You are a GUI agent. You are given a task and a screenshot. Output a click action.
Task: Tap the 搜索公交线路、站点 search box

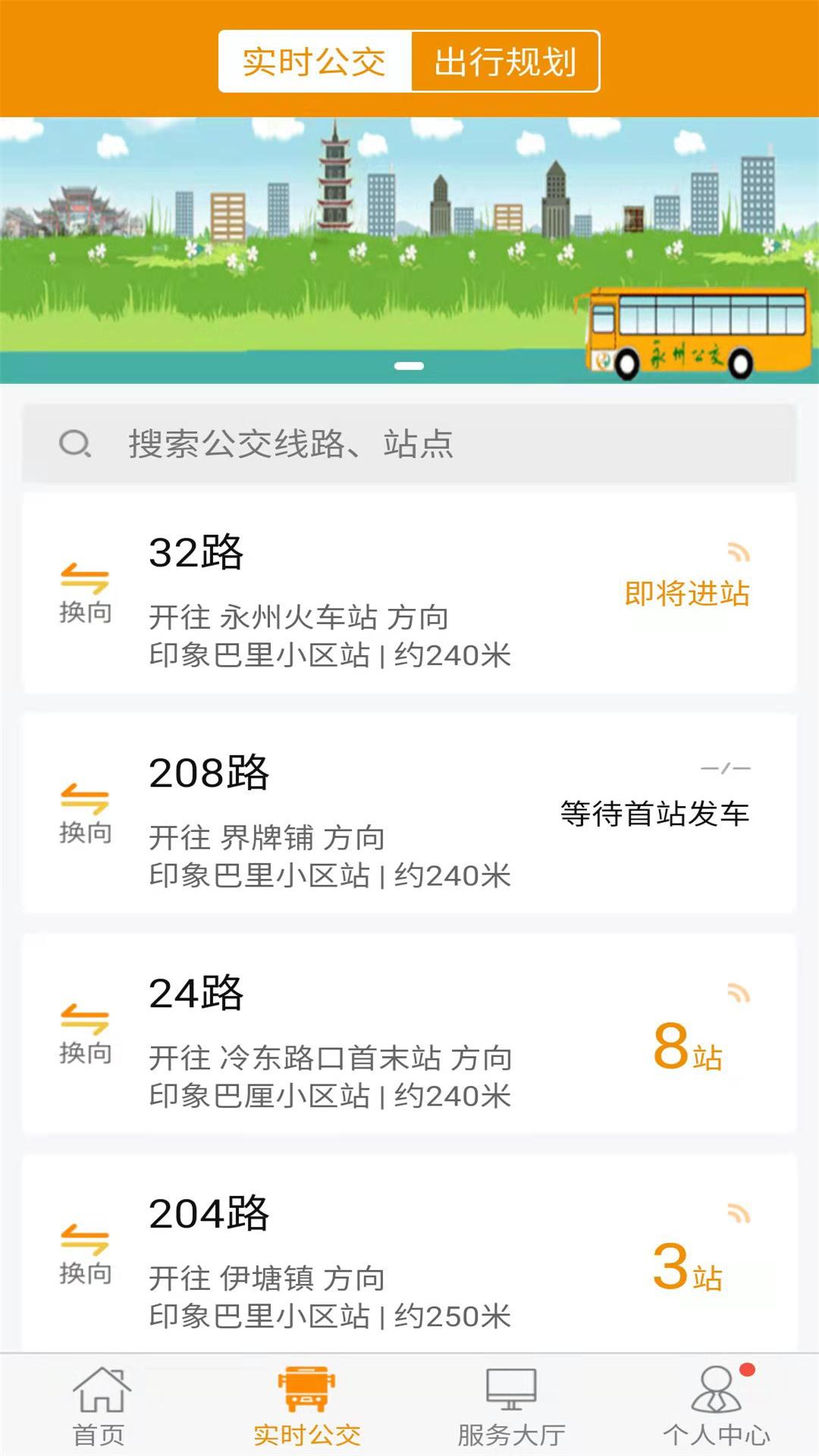pyautogui.click(x=409, y=444)
